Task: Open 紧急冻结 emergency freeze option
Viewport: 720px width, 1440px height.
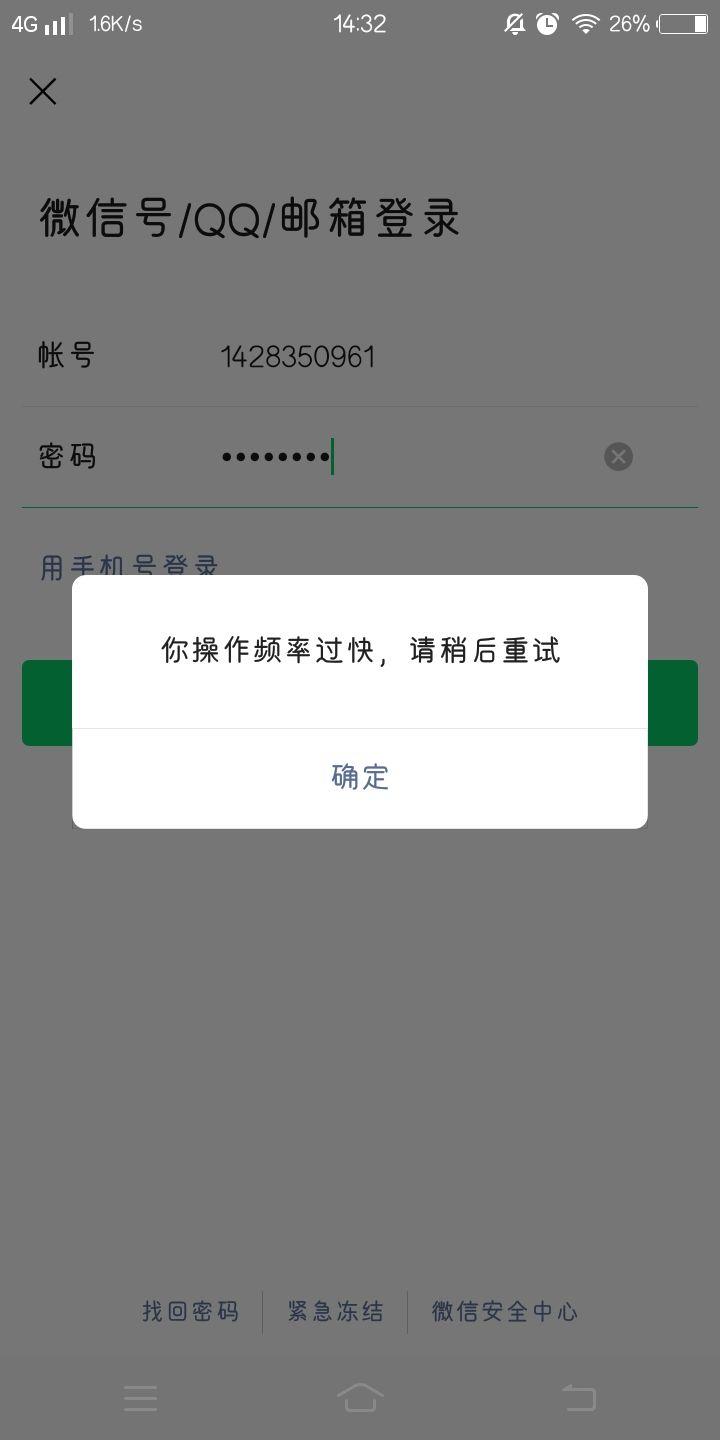Action: click(x=335, y=1311)
